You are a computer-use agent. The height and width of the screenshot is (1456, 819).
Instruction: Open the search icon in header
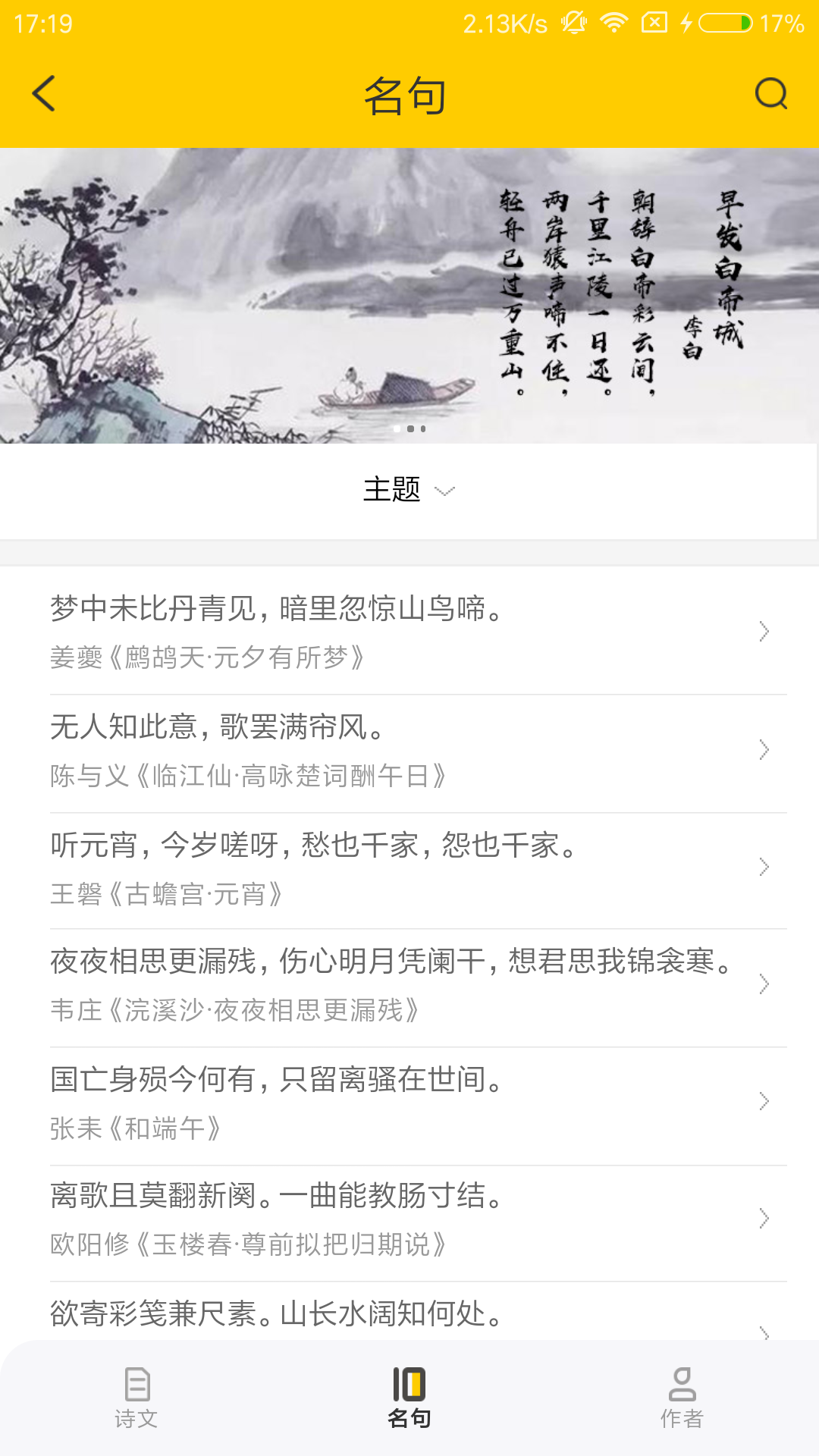(x=771, y=94)
